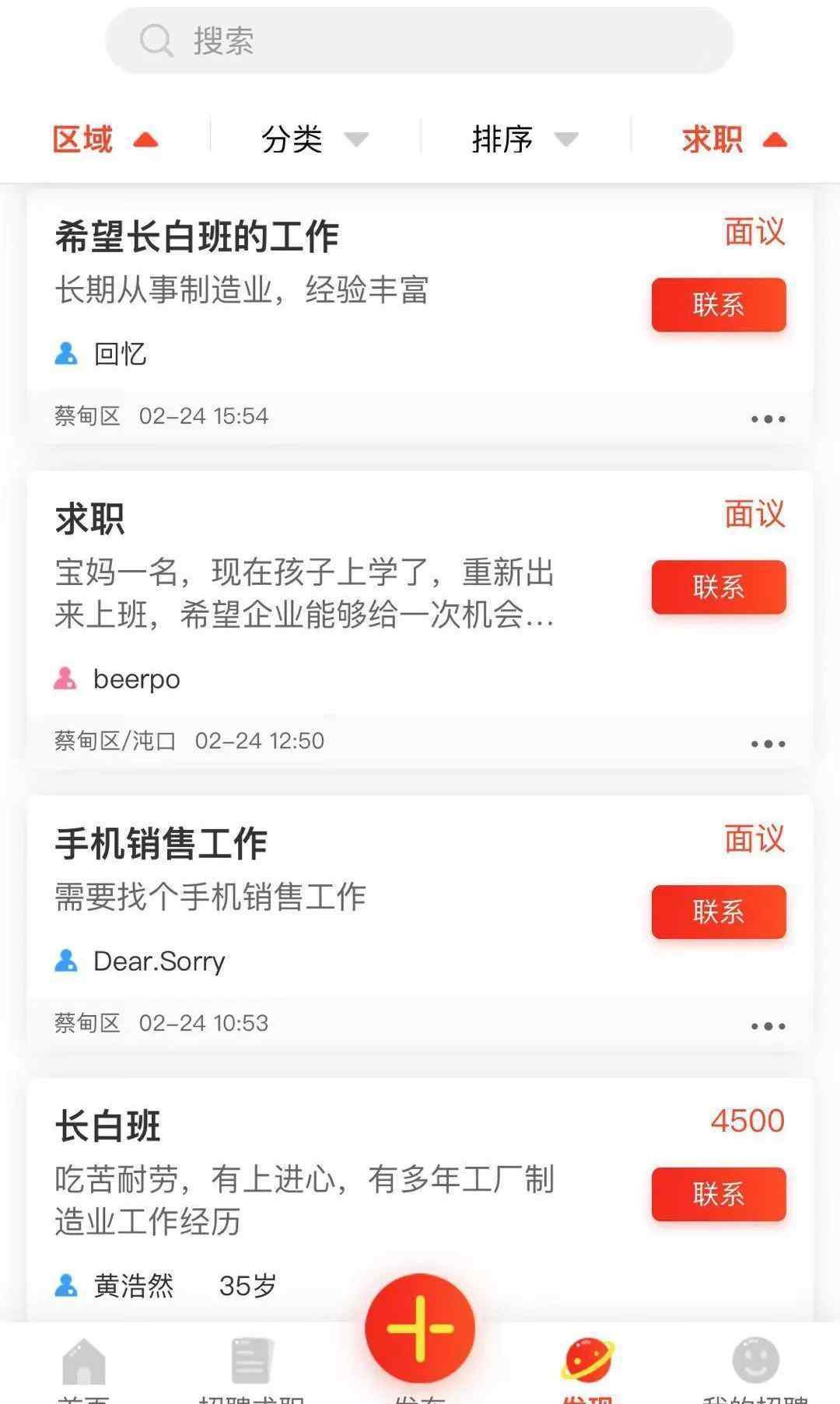
Task: Open the 排序 sort dropdown
Action: click(524, 140)
